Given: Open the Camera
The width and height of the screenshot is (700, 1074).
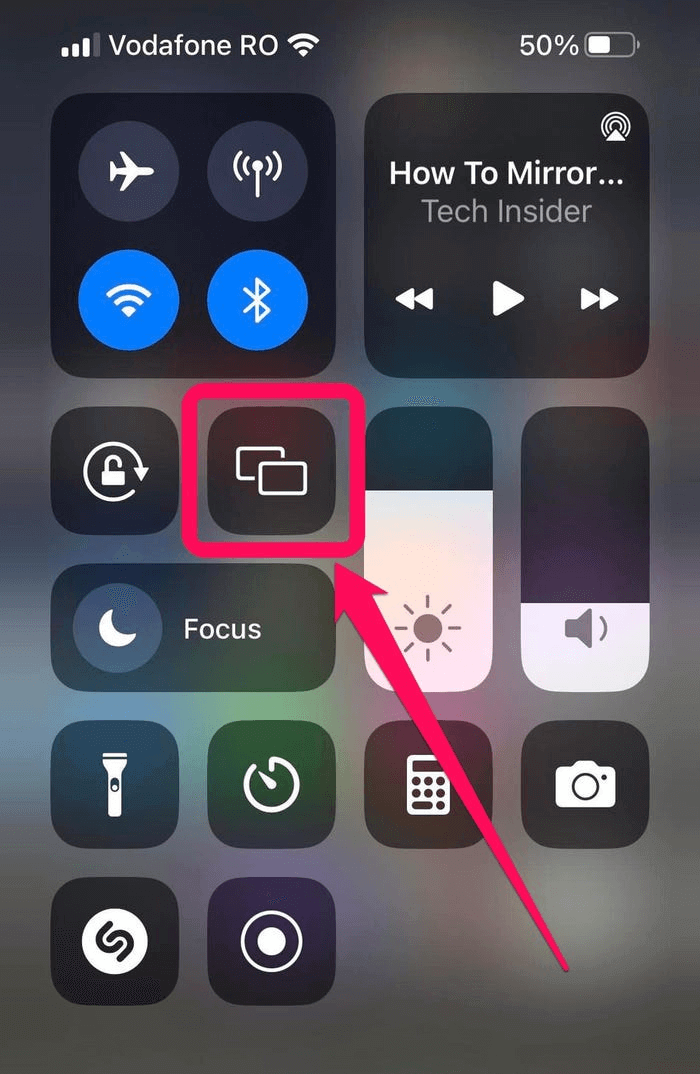Looking at the screenshot, I should click(x=585, y=785).
